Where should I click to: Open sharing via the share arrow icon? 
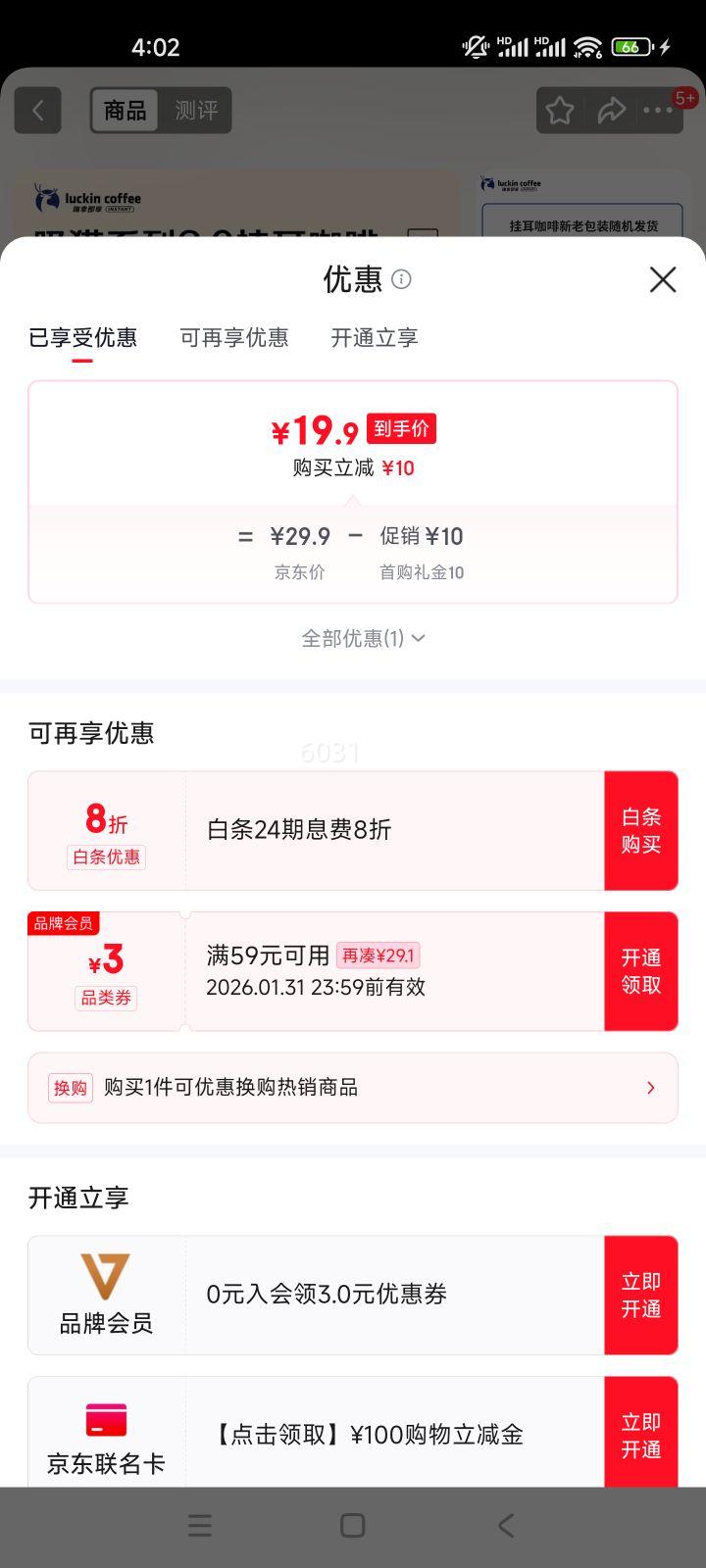click(x=612, y=110)
